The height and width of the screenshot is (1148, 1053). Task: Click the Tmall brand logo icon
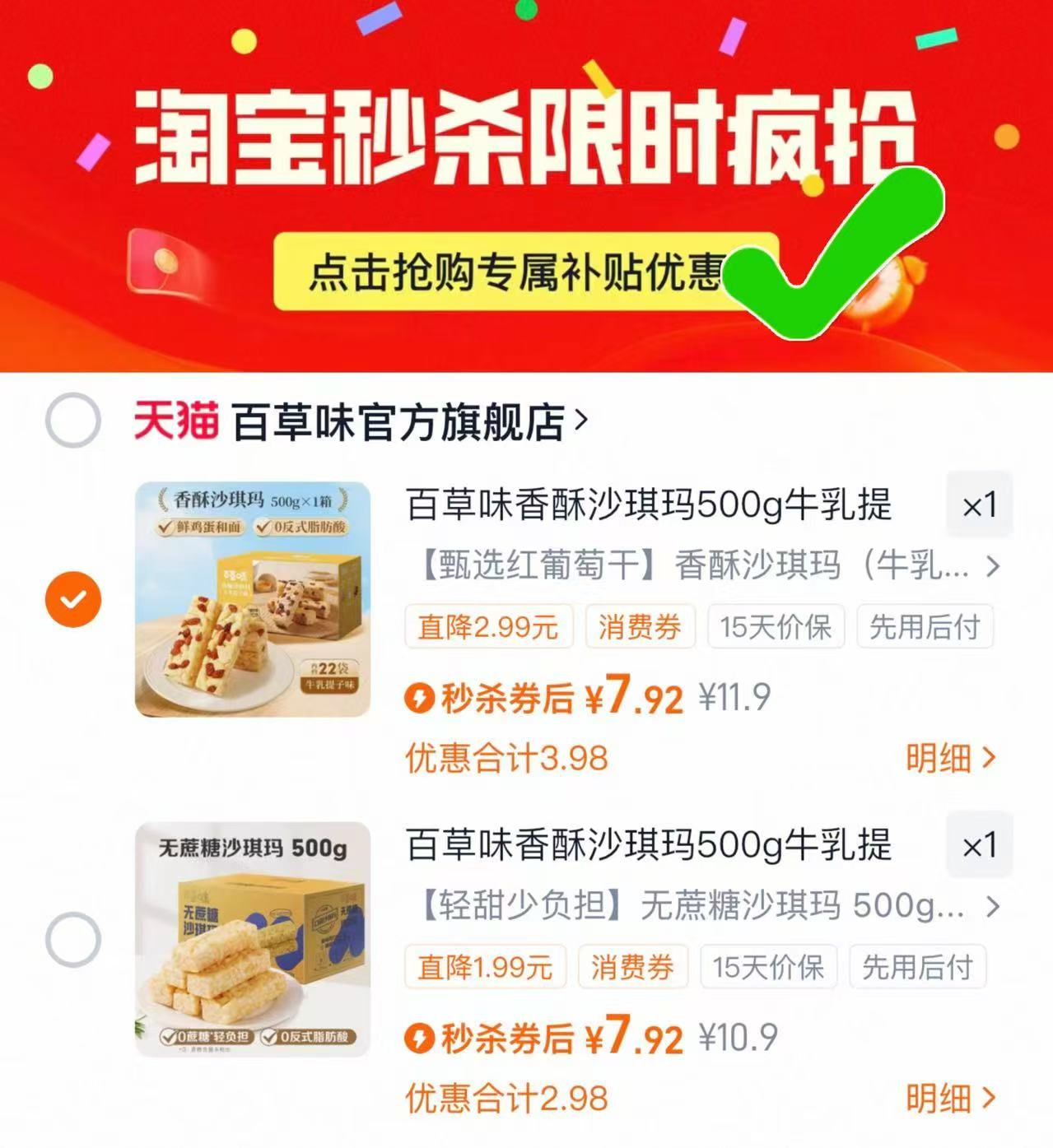click(174, 420)
